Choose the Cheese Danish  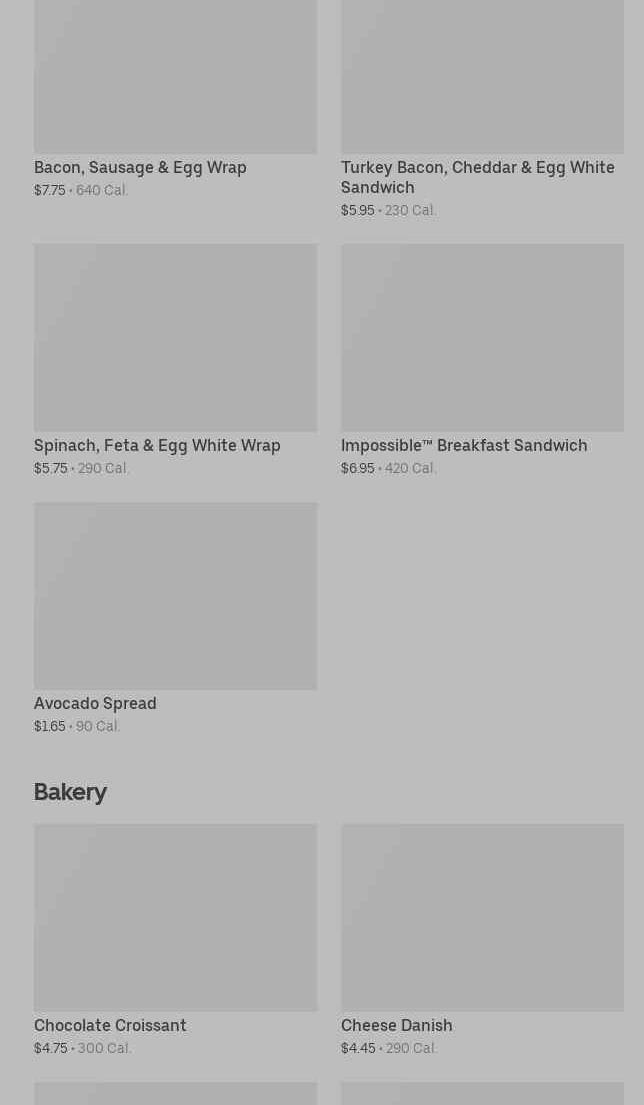point(483,940)
